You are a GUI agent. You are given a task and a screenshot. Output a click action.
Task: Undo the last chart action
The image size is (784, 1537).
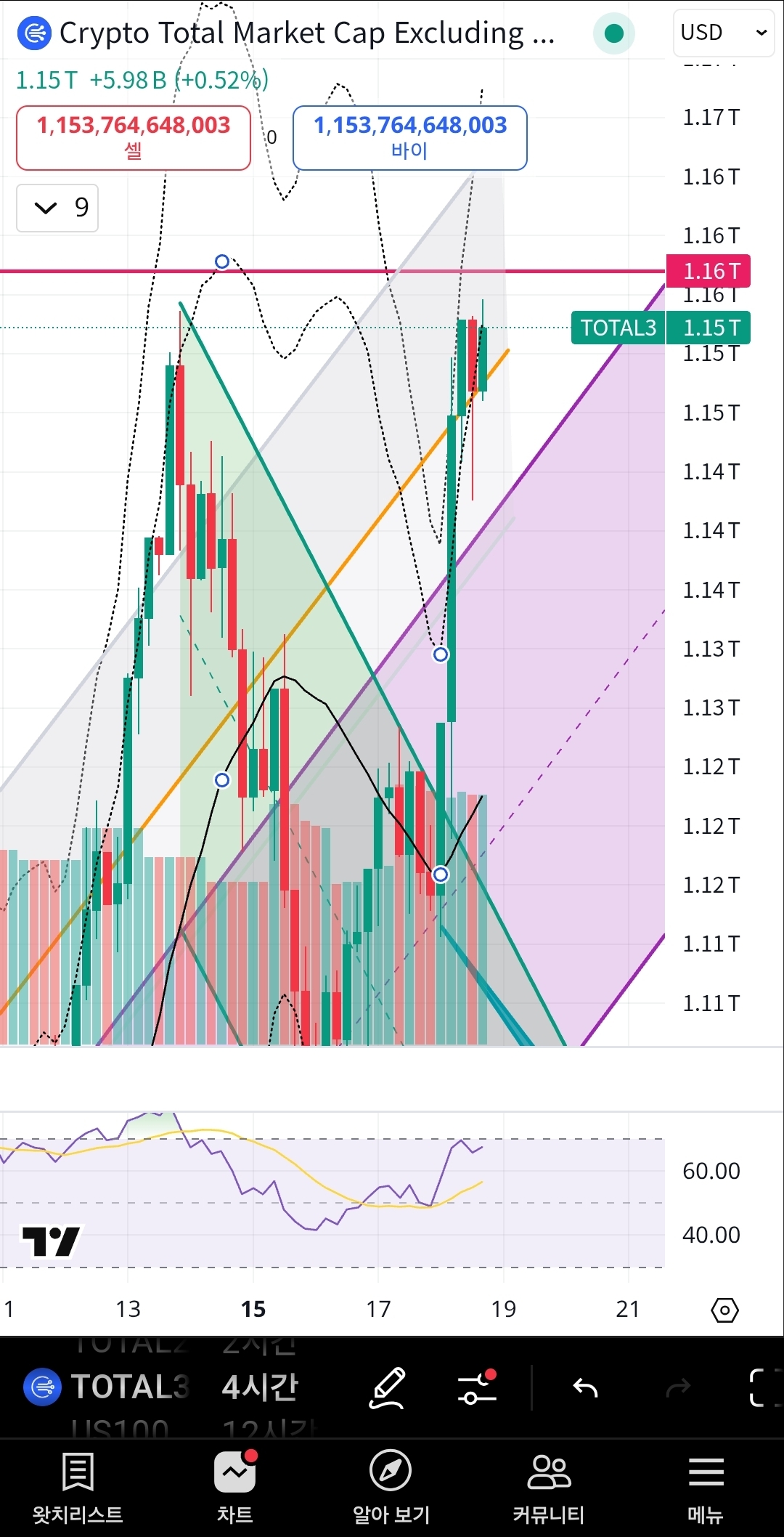tap(585, 1388)
